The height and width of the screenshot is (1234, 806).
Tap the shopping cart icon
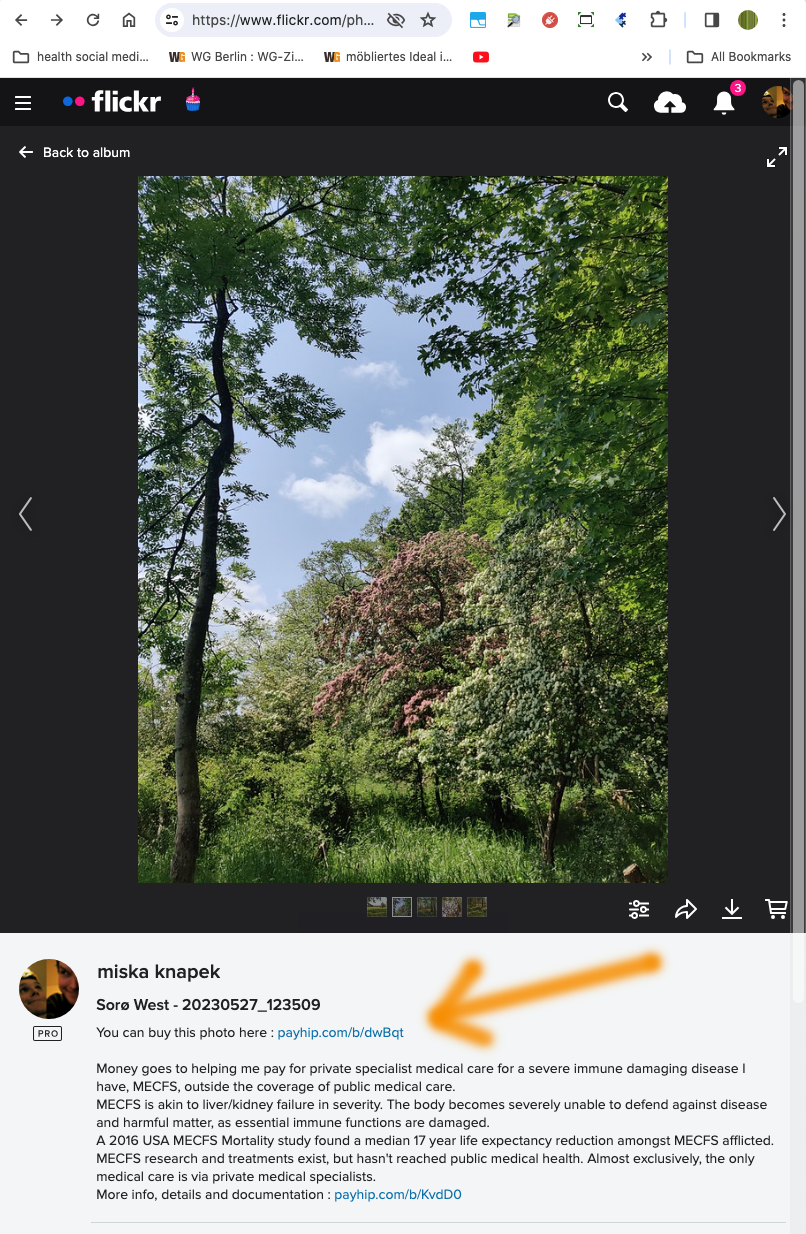click(776, 909)
